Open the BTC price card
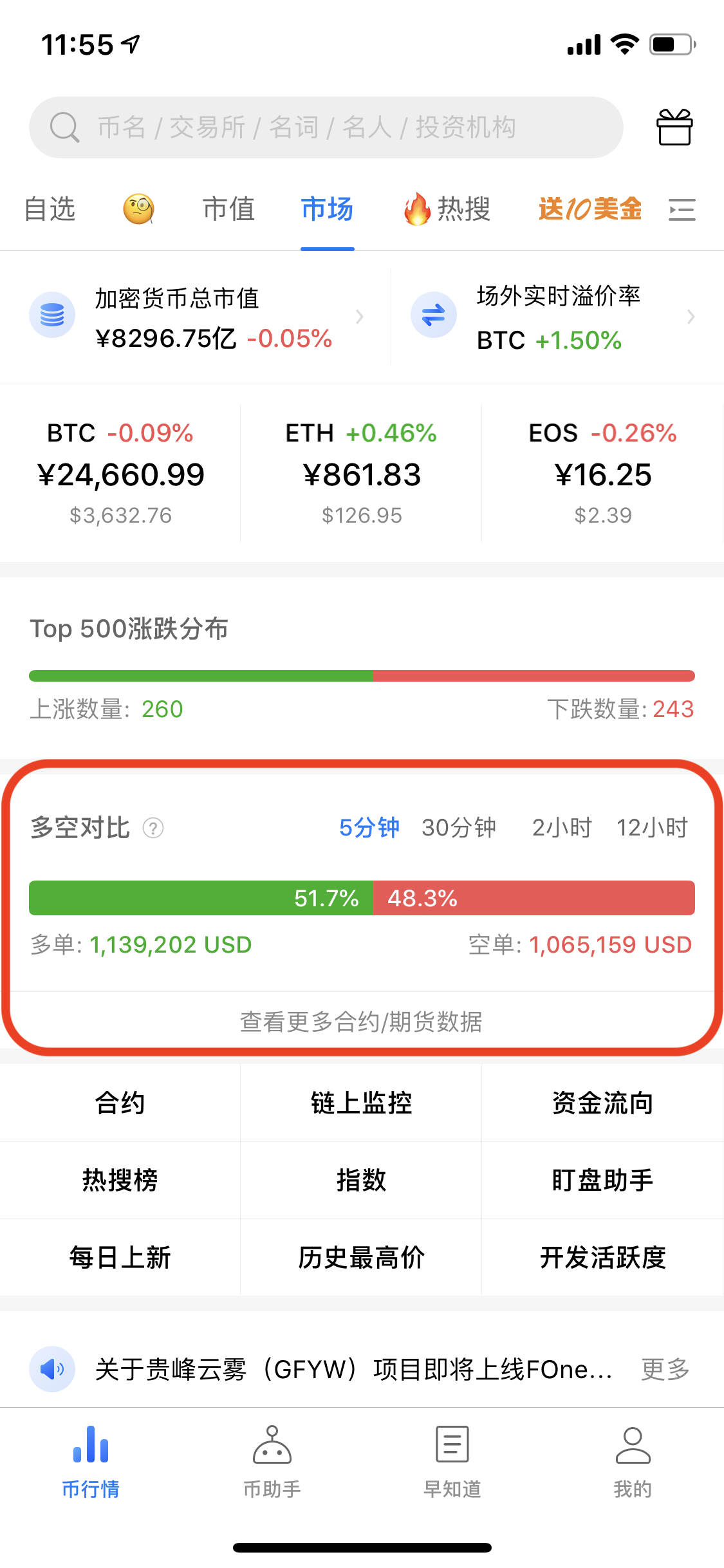Screen dimensions: 724x1568 (x=120, y=474)
